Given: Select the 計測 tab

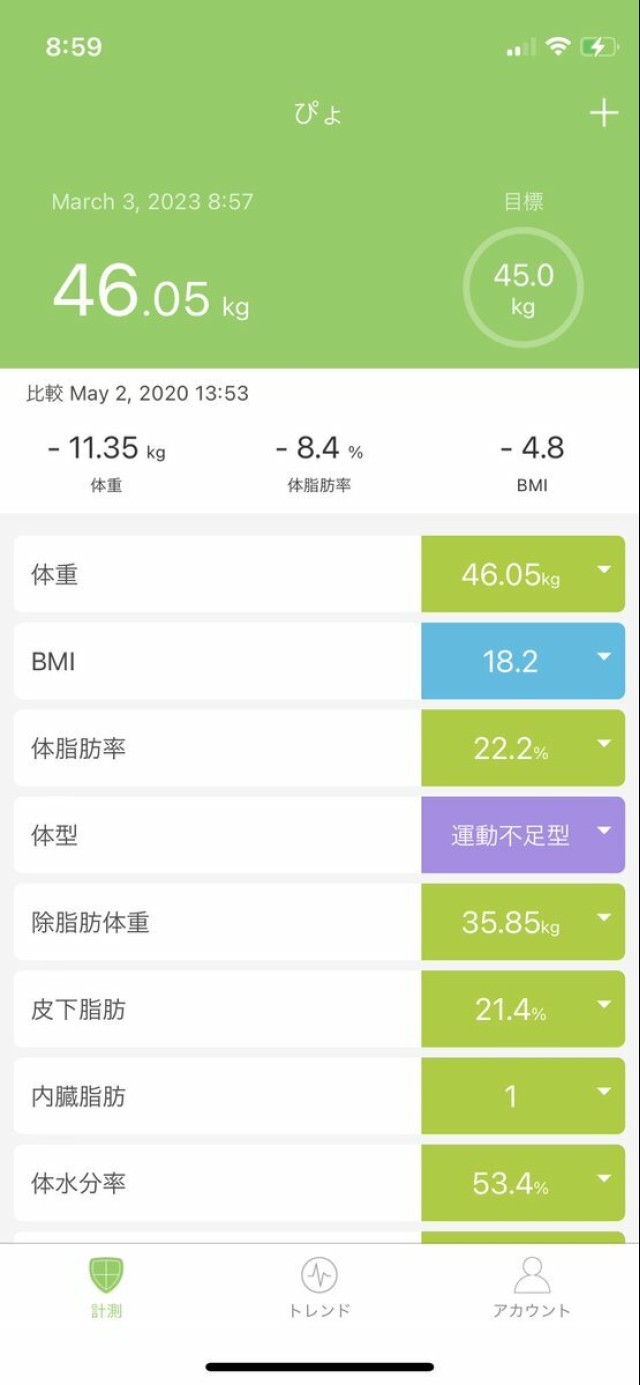Looking at the screenshot, I should [x=106, y=1288].
